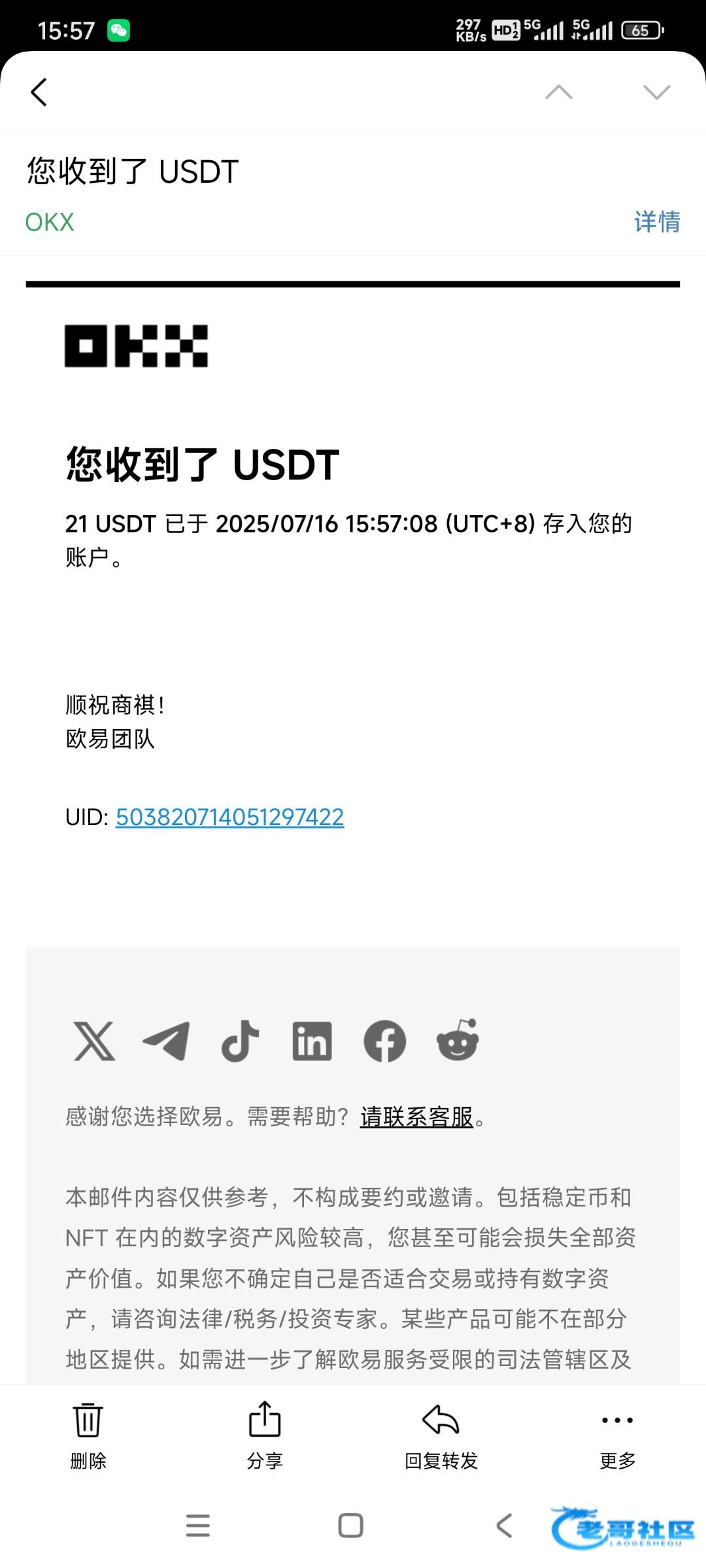The height and width of the screenshot is (1568, 706).
Task: Go back from this email
Action: (39, 92)
